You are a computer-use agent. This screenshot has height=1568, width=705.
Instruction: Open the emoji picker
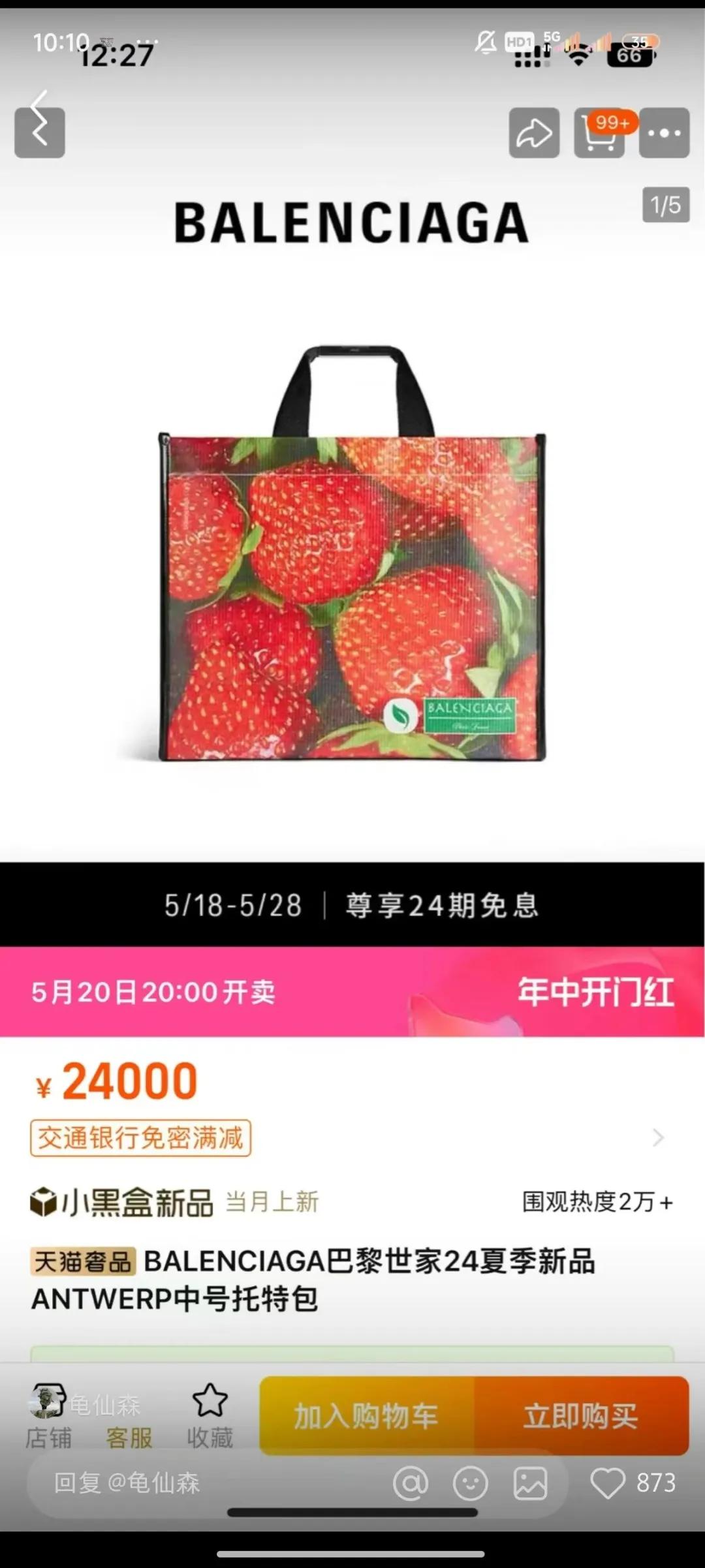[x=470, y=1483]
